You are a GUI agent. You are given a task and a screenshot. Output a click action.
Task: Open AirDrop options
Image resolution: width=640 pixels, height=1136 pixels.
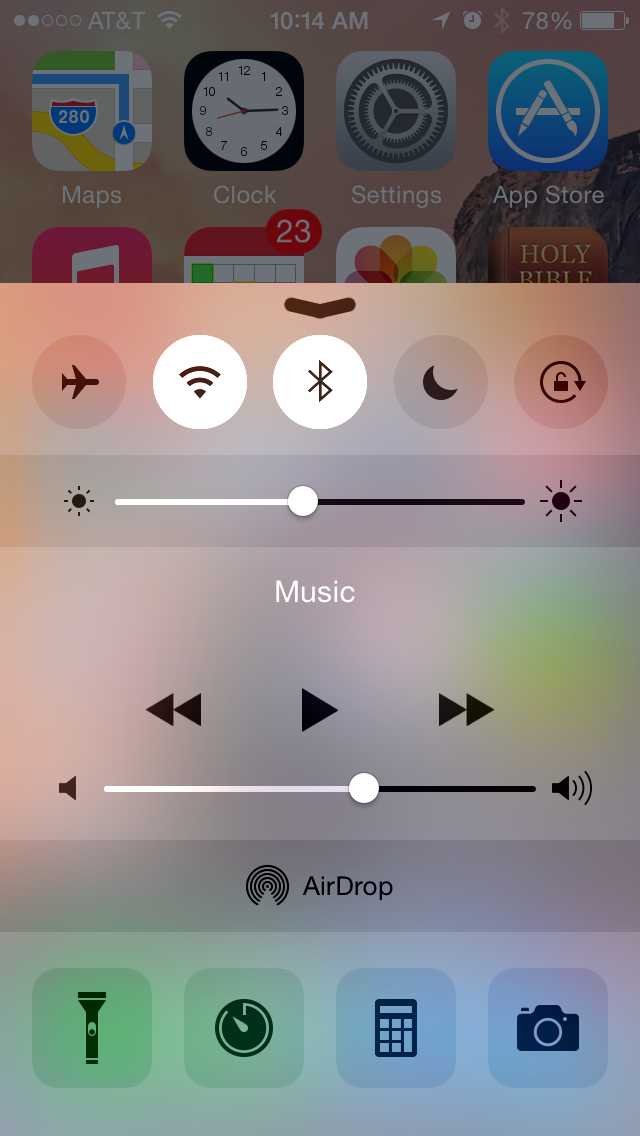(x=320, y=886)
